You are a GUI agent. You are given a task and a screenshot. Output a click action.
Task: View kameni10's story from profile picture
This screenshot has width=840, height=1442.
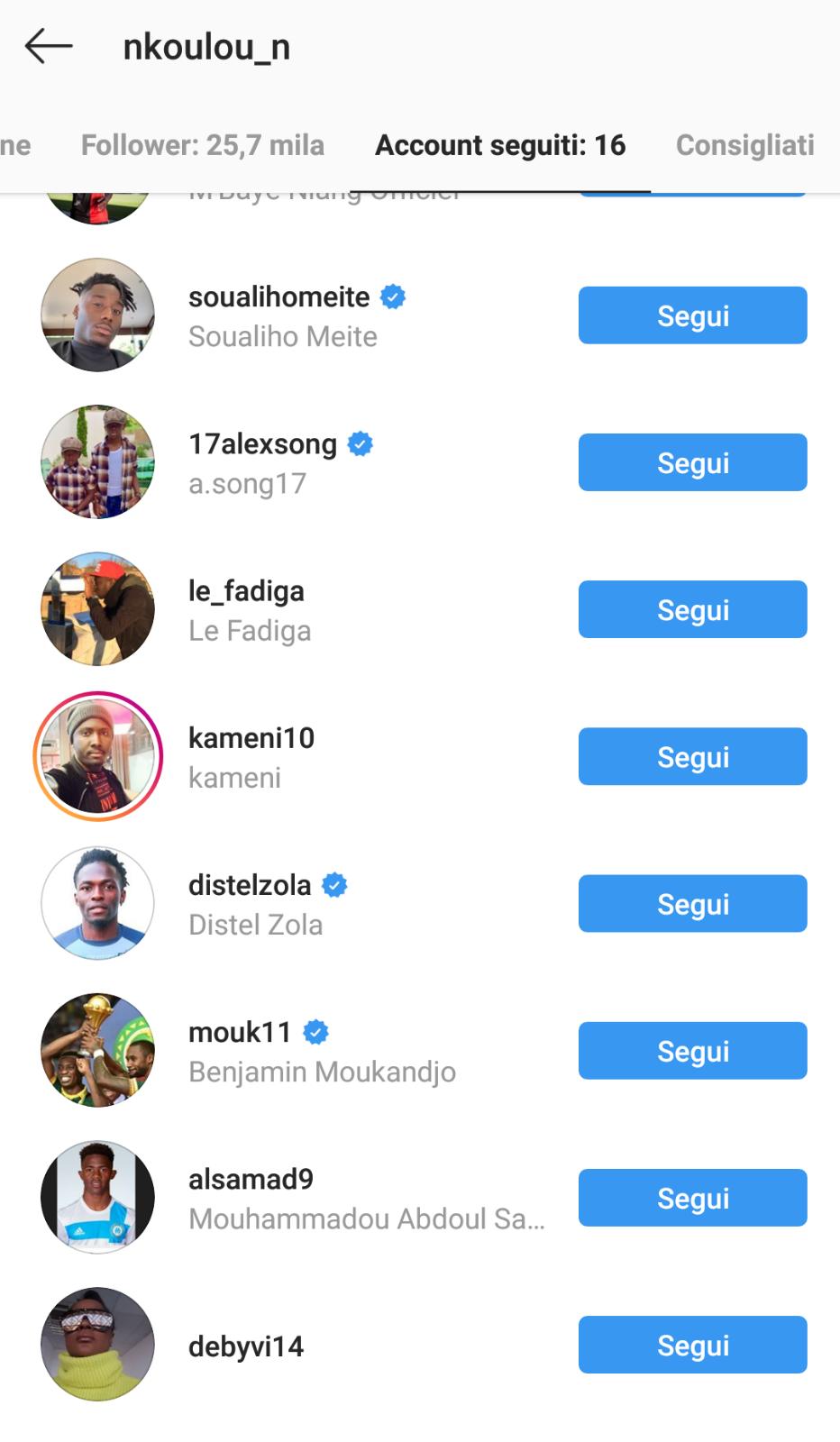point(97,756)
